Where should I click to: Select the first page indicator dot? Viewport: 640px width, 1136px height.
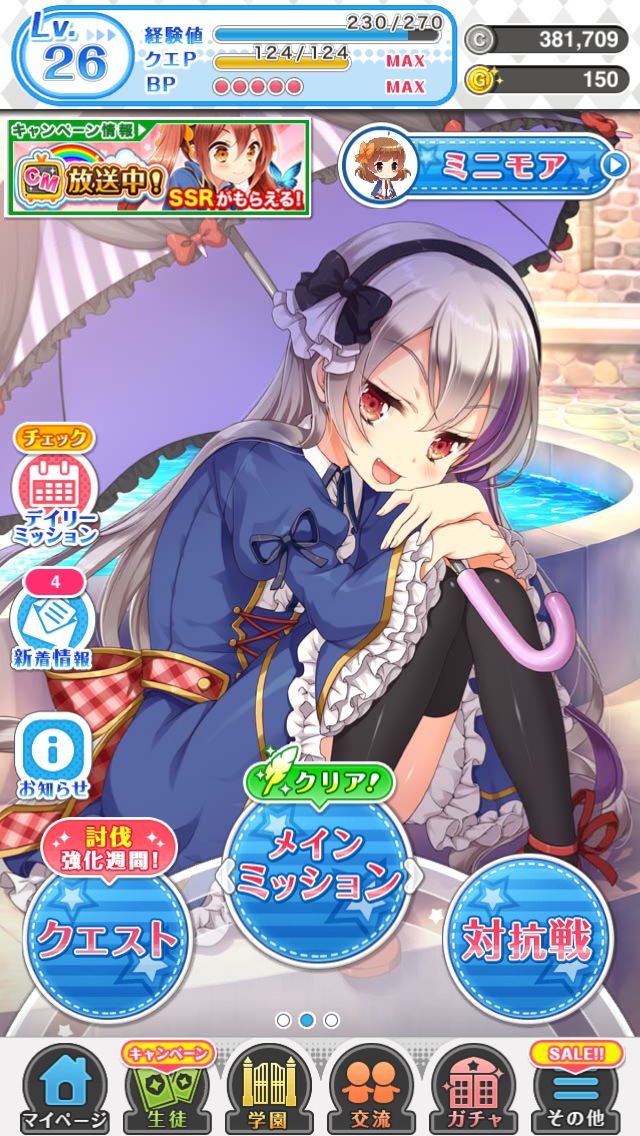tap(283, 1020)
